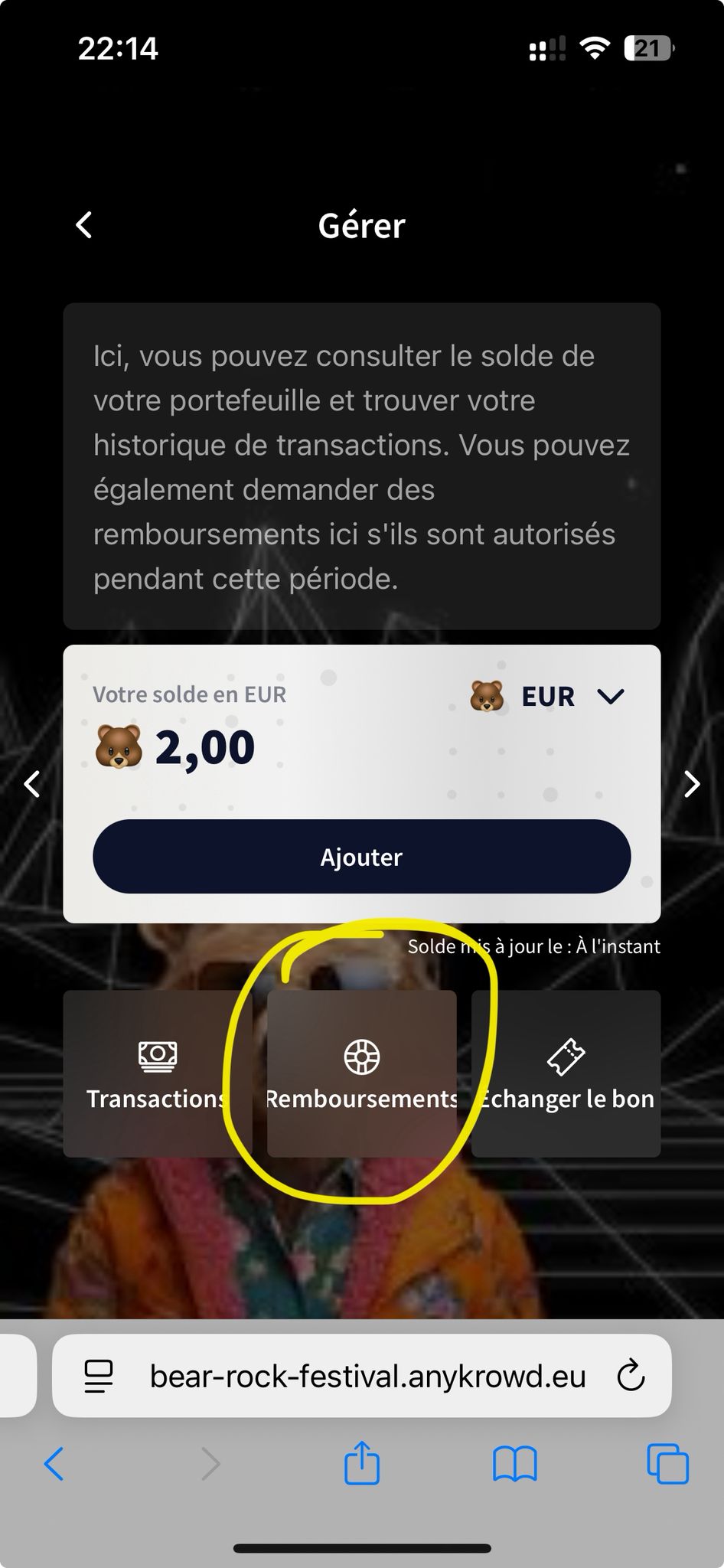Open Safari bookmarks

[514, 1465]
